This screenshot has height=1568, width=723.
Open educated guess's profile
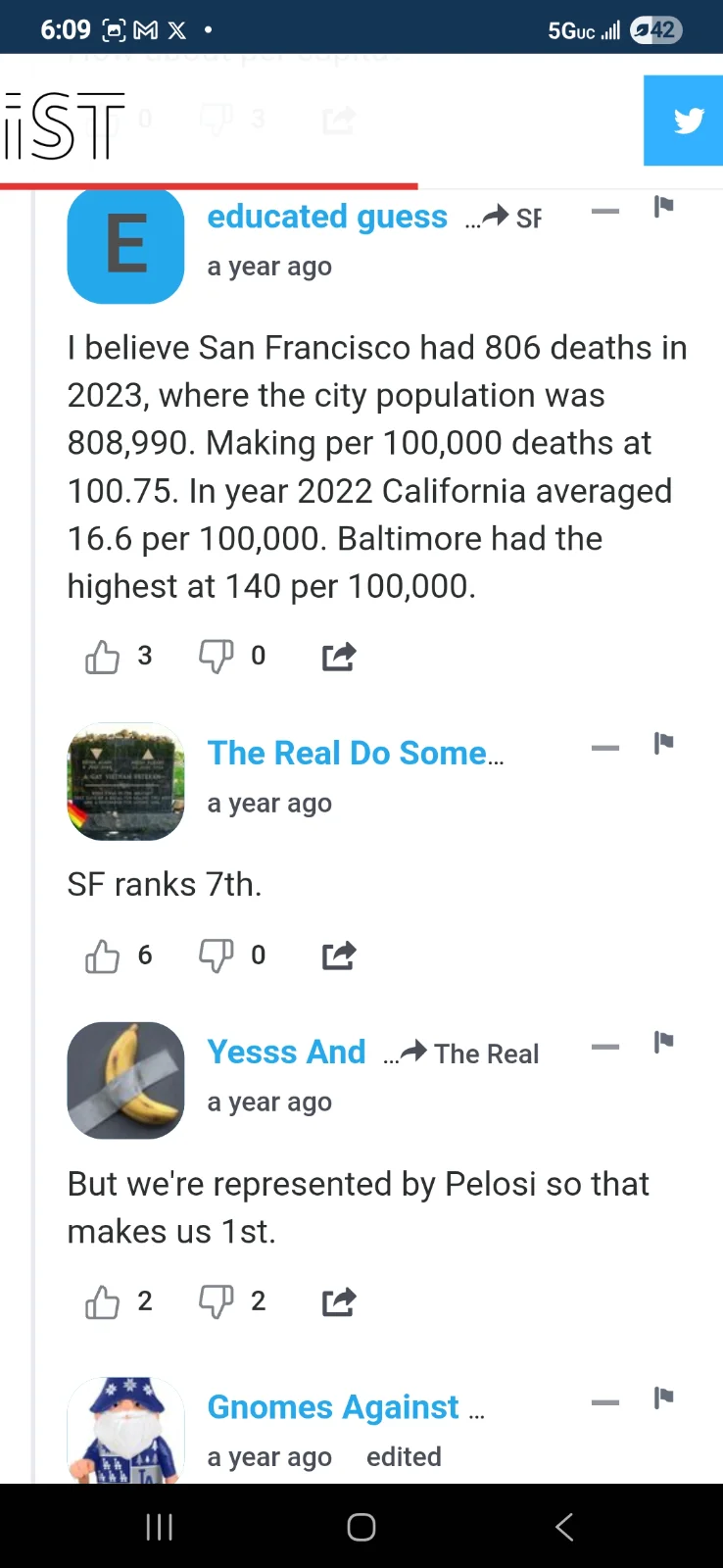(327, 217)
